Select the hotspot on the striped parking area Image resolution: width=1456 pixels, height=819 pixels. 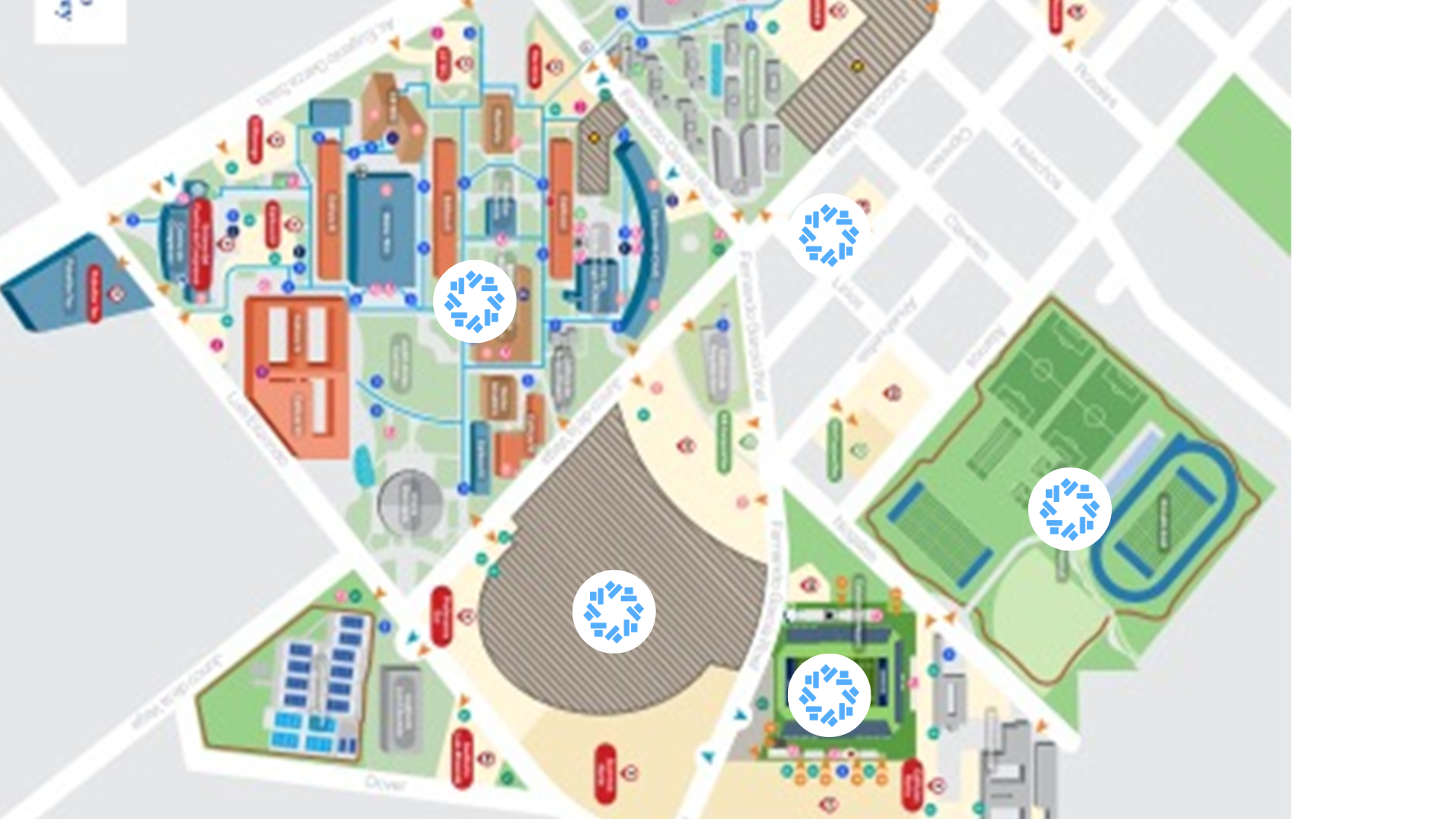tap(613, 611)
